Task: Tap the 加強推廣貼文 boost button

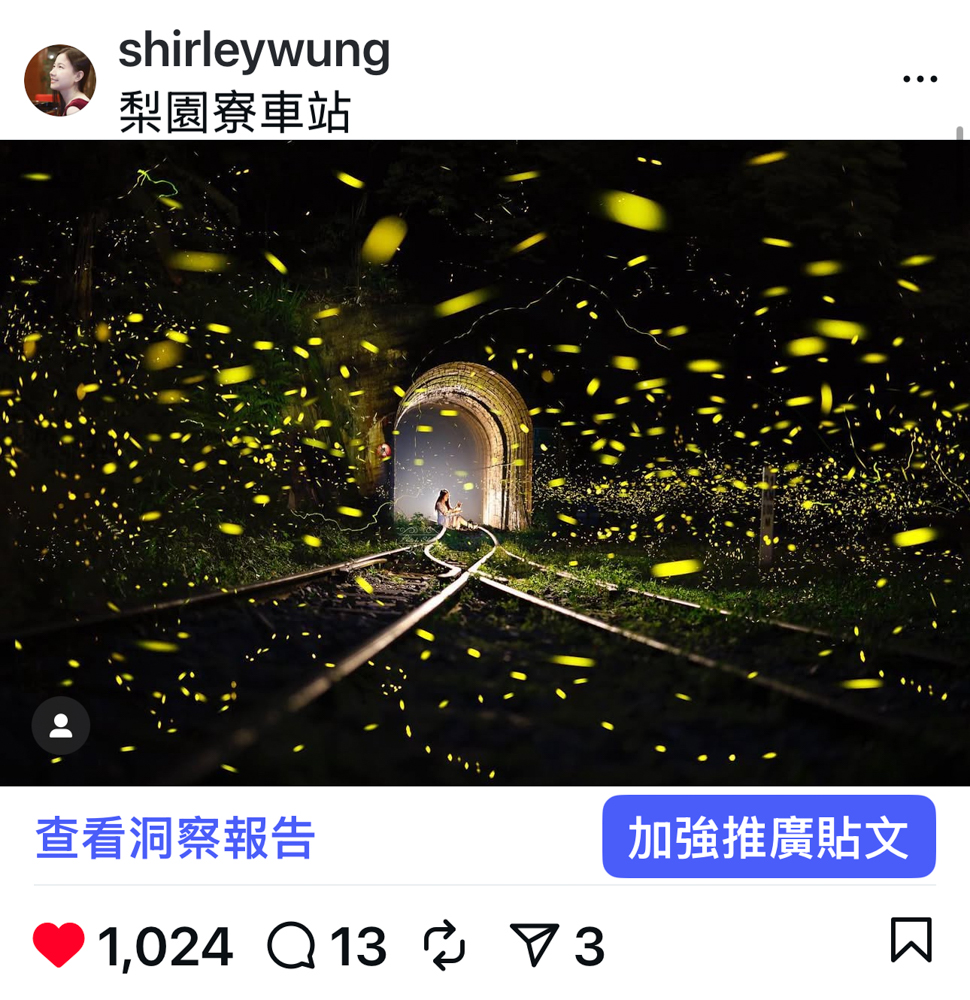Action: pos(768,837)
